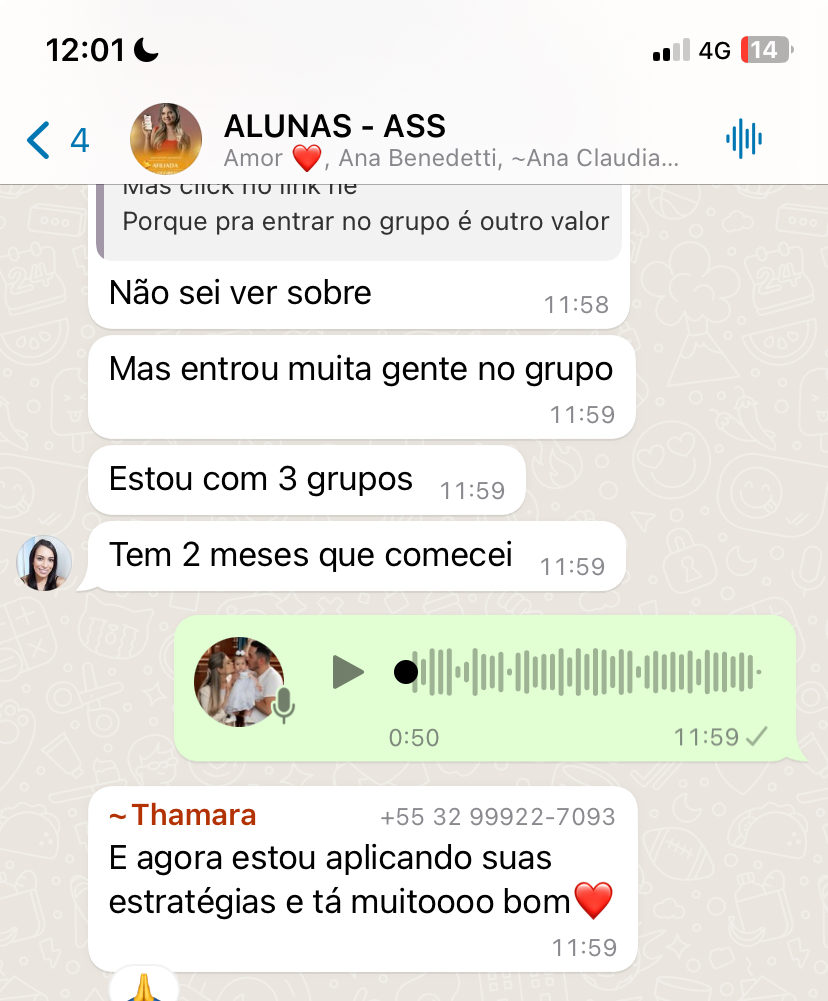Image resolution: width=828 pixels, height=1001 pixels.
Task: Open Thamara's contact name
Action: 183,815
